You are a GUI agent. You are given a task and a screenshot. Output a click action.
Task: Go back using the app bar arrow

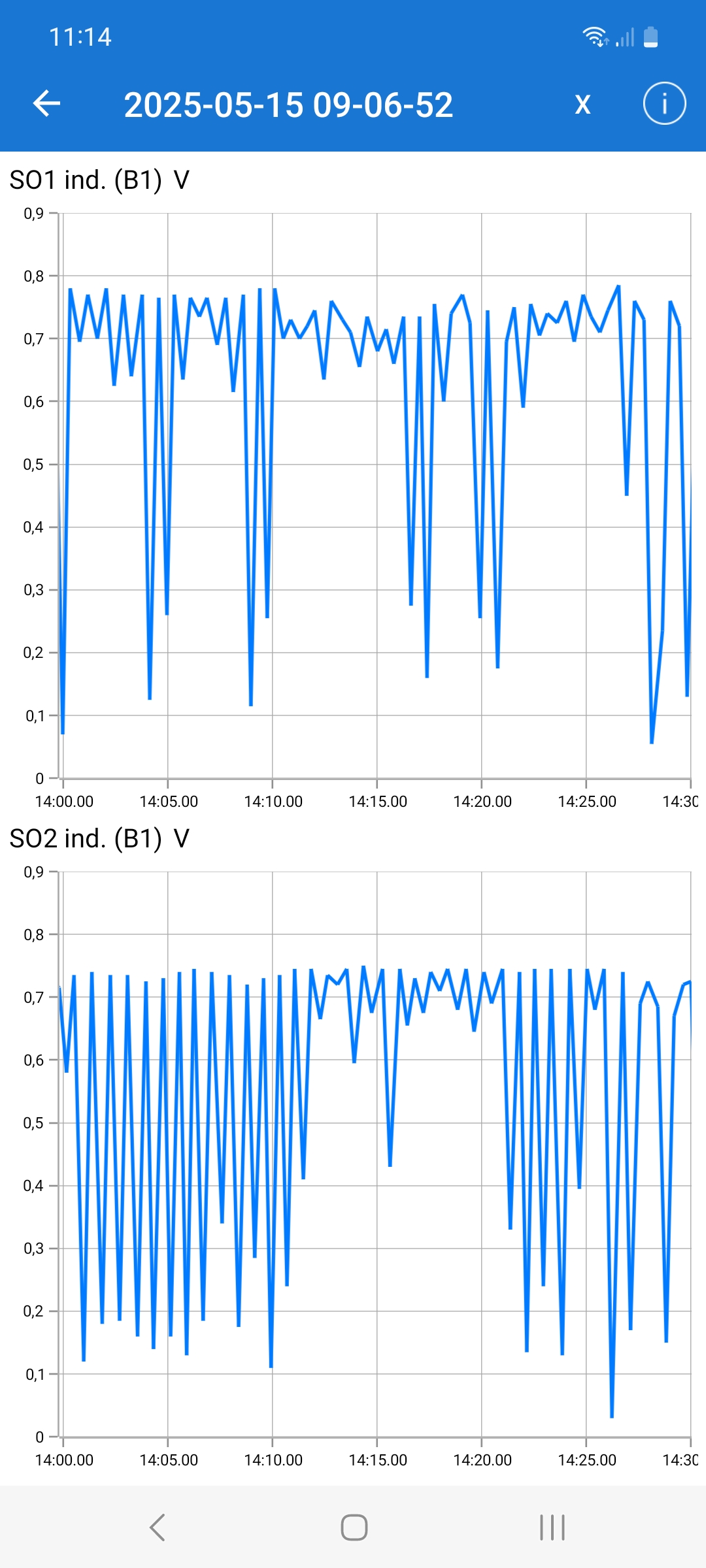tap(46, 103)
